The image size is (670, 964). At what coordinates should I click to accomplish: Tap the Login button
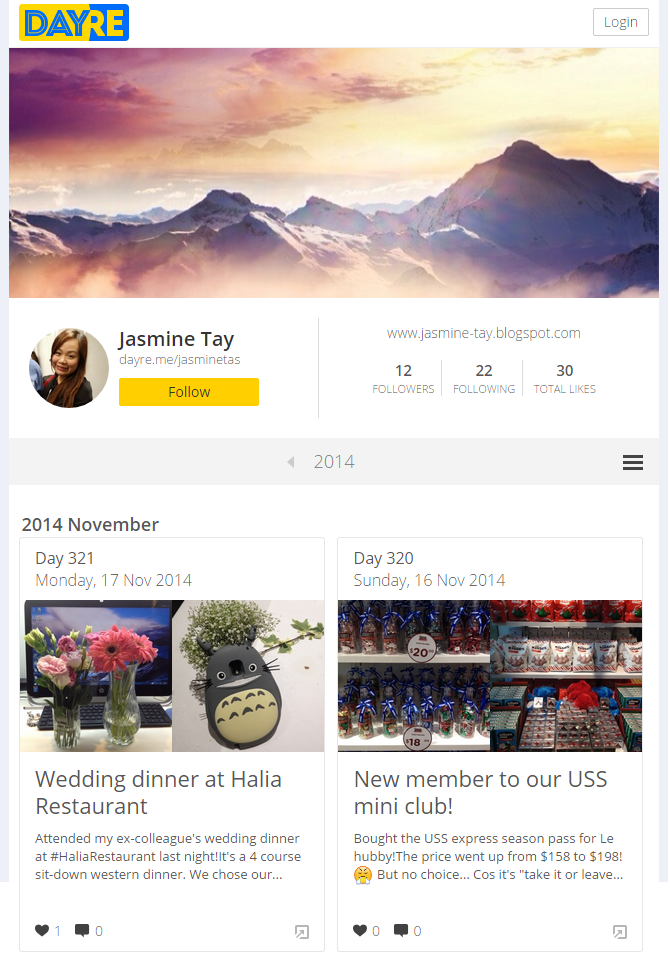click(x=620, y=22)
